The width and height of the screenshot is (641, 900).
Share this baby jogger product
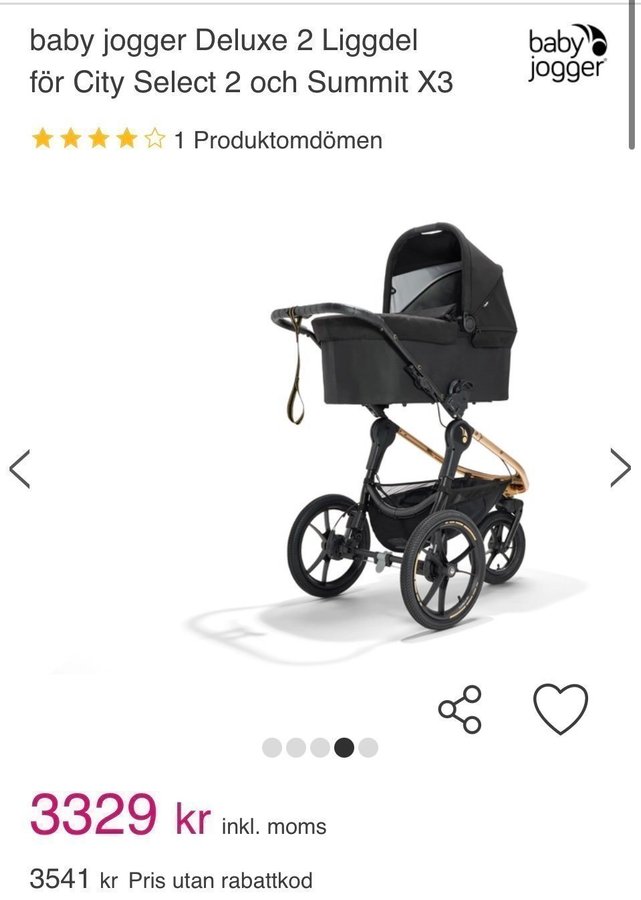(x=460, y=709)
